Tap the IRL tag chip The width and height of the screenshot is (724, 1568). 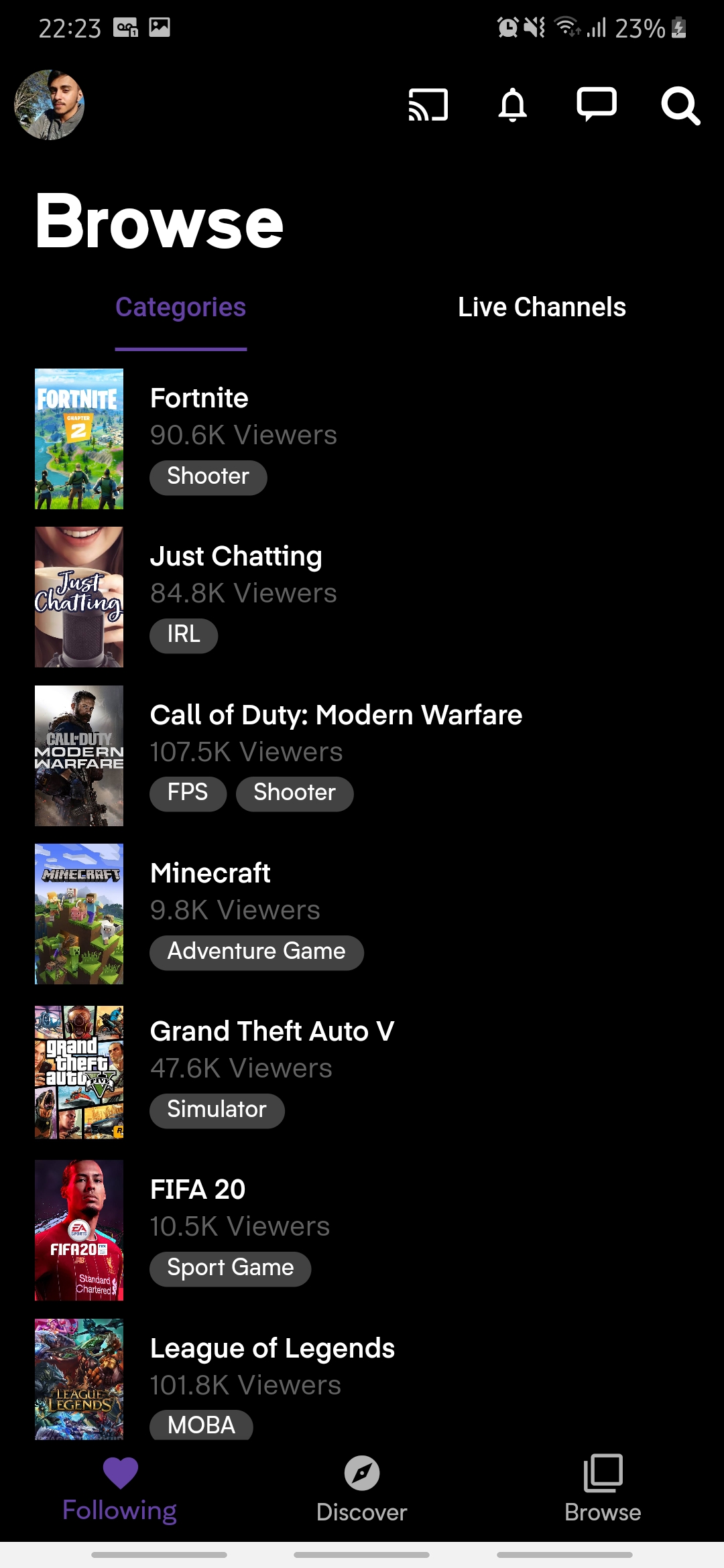[x=184, y=635]
